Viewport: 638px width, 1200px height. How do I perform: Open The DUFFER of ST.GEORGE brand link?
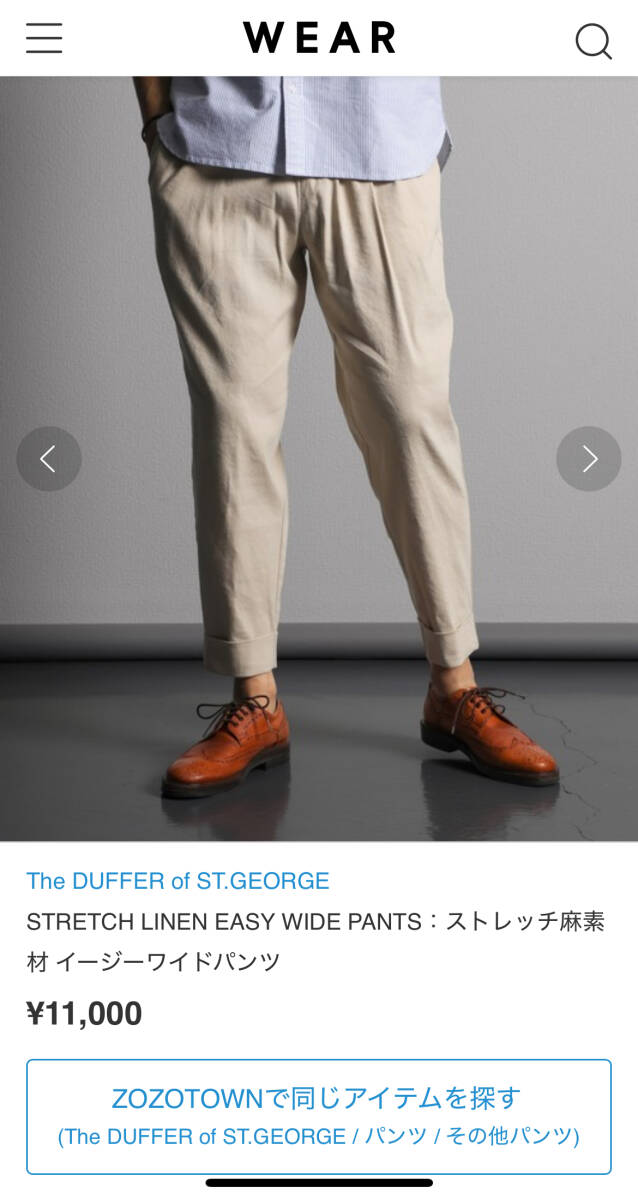(177, 881)
